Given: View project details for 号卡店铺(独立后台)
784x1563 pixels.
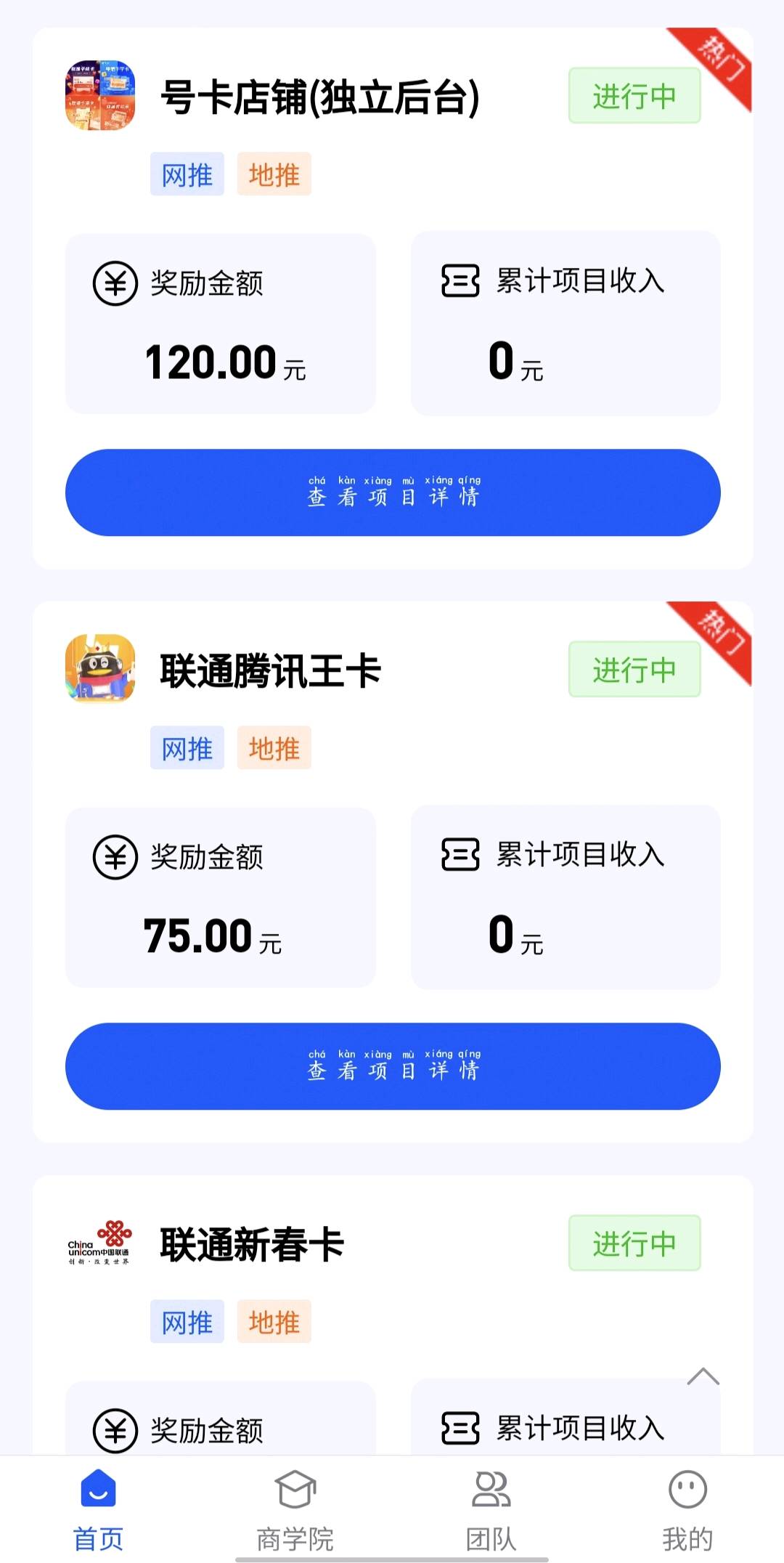Looking at the screenshot, I should point(393,492).
